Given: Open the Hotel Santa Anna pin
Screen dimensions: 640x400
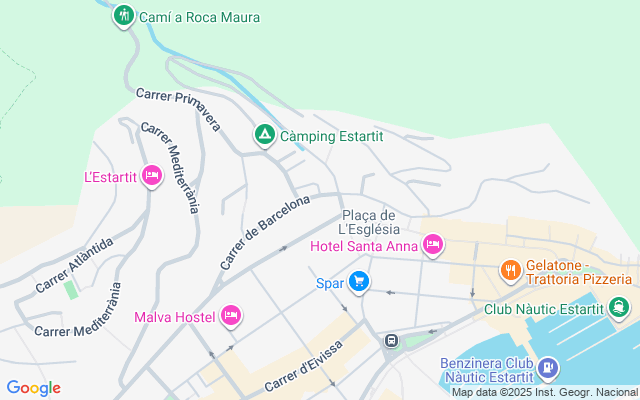Looking at the screenshot, I should 433,243.
